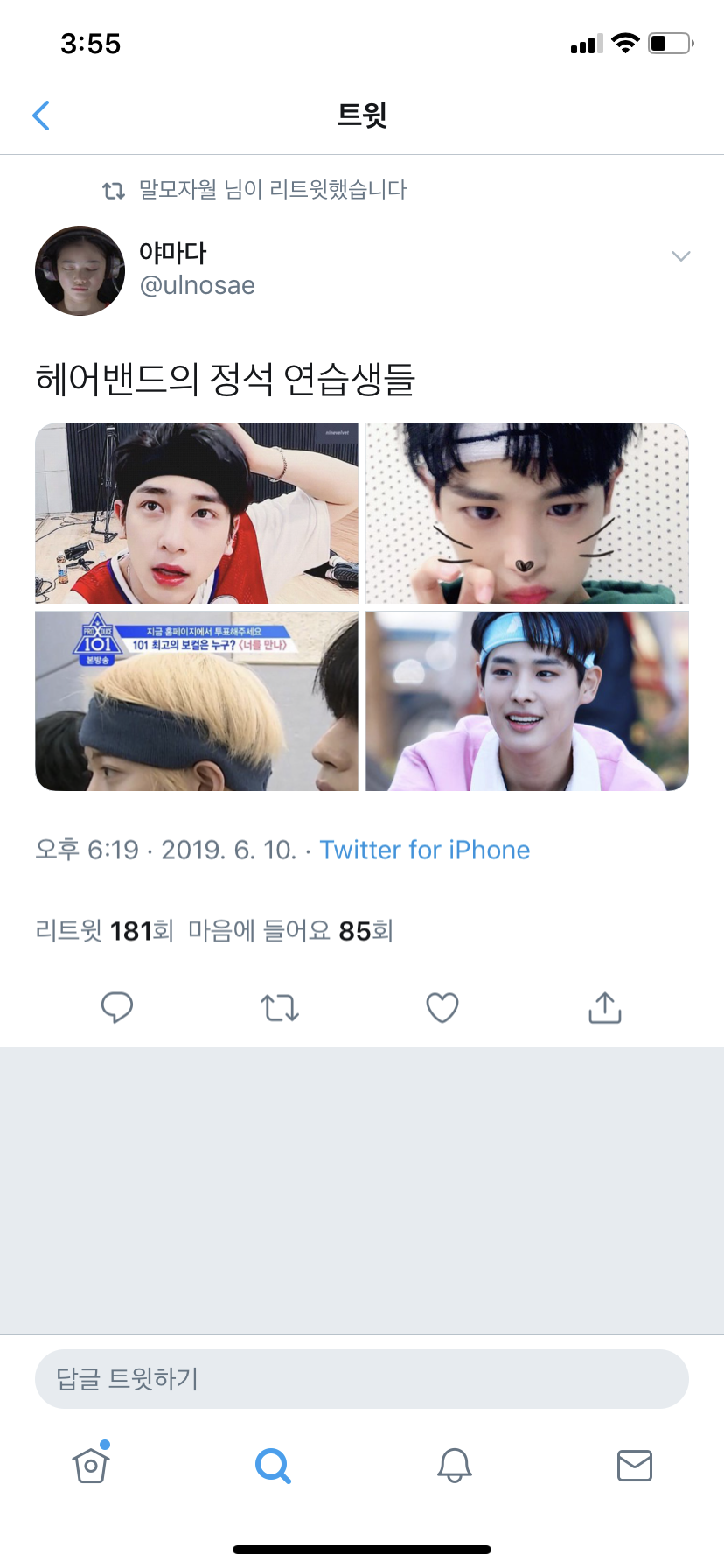Open the notifications bell tab
The height and width of the screenshot is (1568, 724).
coord(455,1465)
